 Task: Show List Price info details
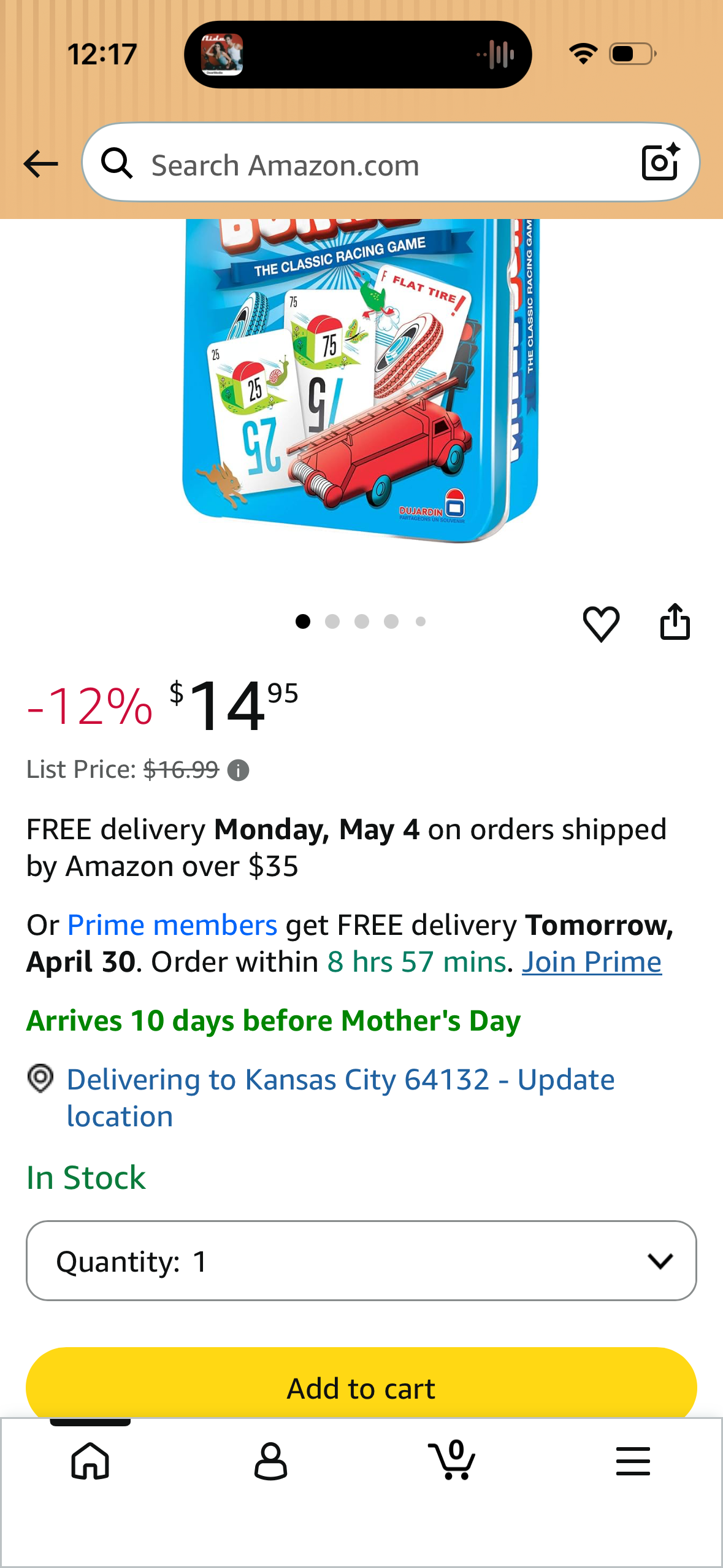[x=238, y=770]
